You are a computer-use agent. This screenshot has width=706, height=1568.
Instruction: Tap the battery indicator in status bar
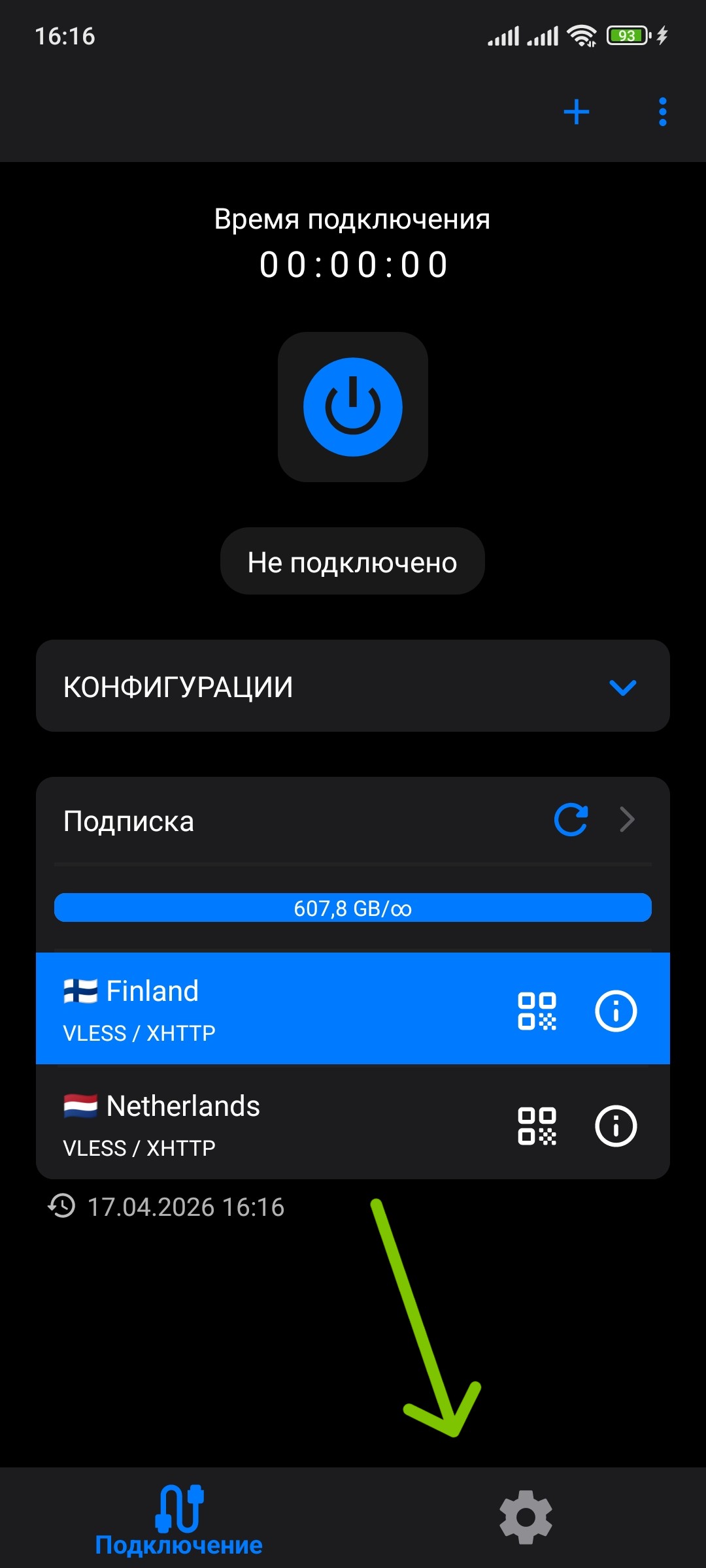coord(626,36)
